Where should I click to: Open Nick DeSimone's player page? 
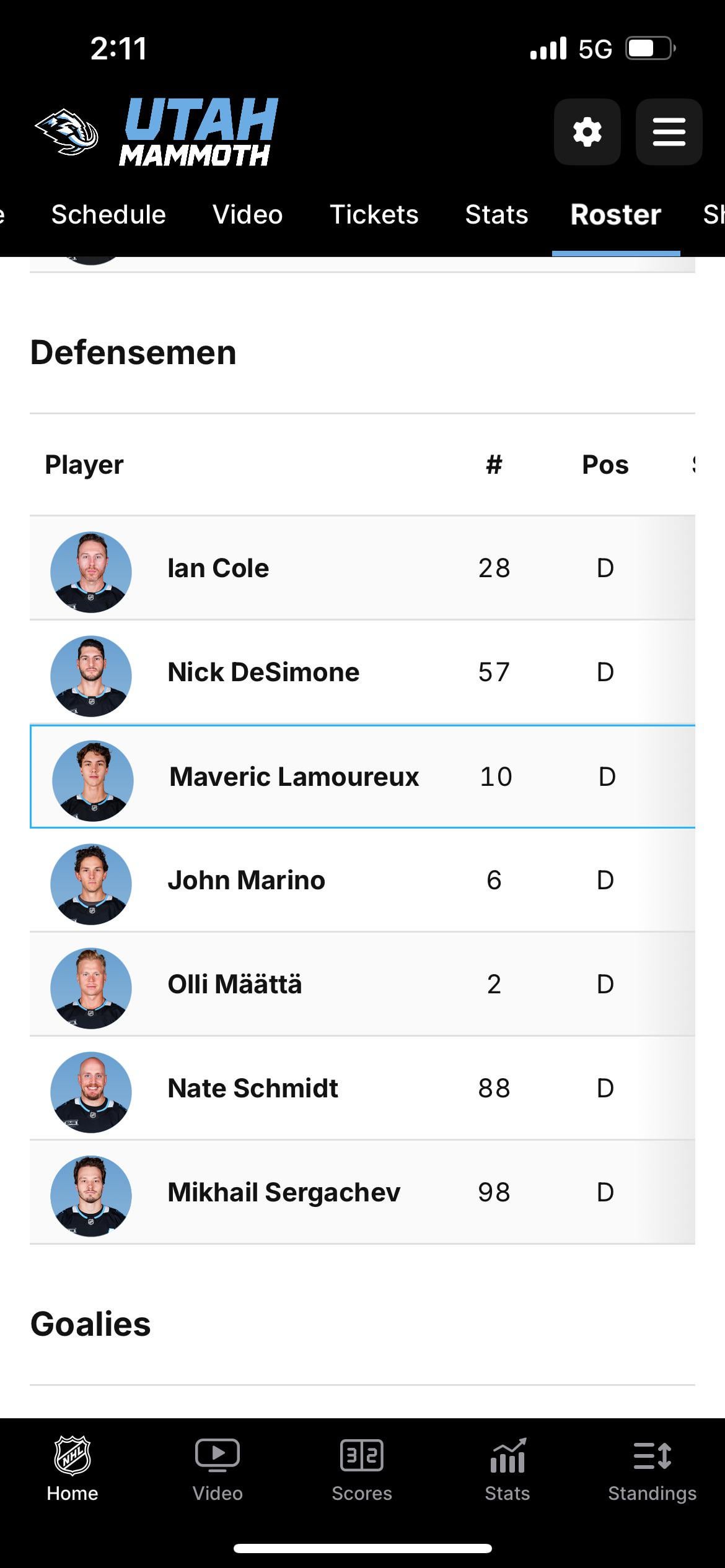[263, 672]
